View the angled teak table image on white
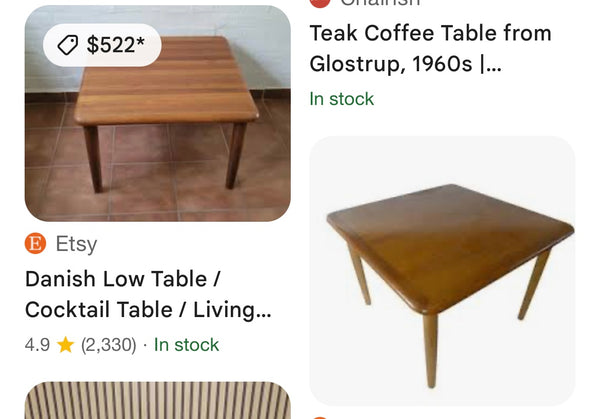Image resolution: width=600 pixels, height=419 pixels. click(x=442, y=270)
